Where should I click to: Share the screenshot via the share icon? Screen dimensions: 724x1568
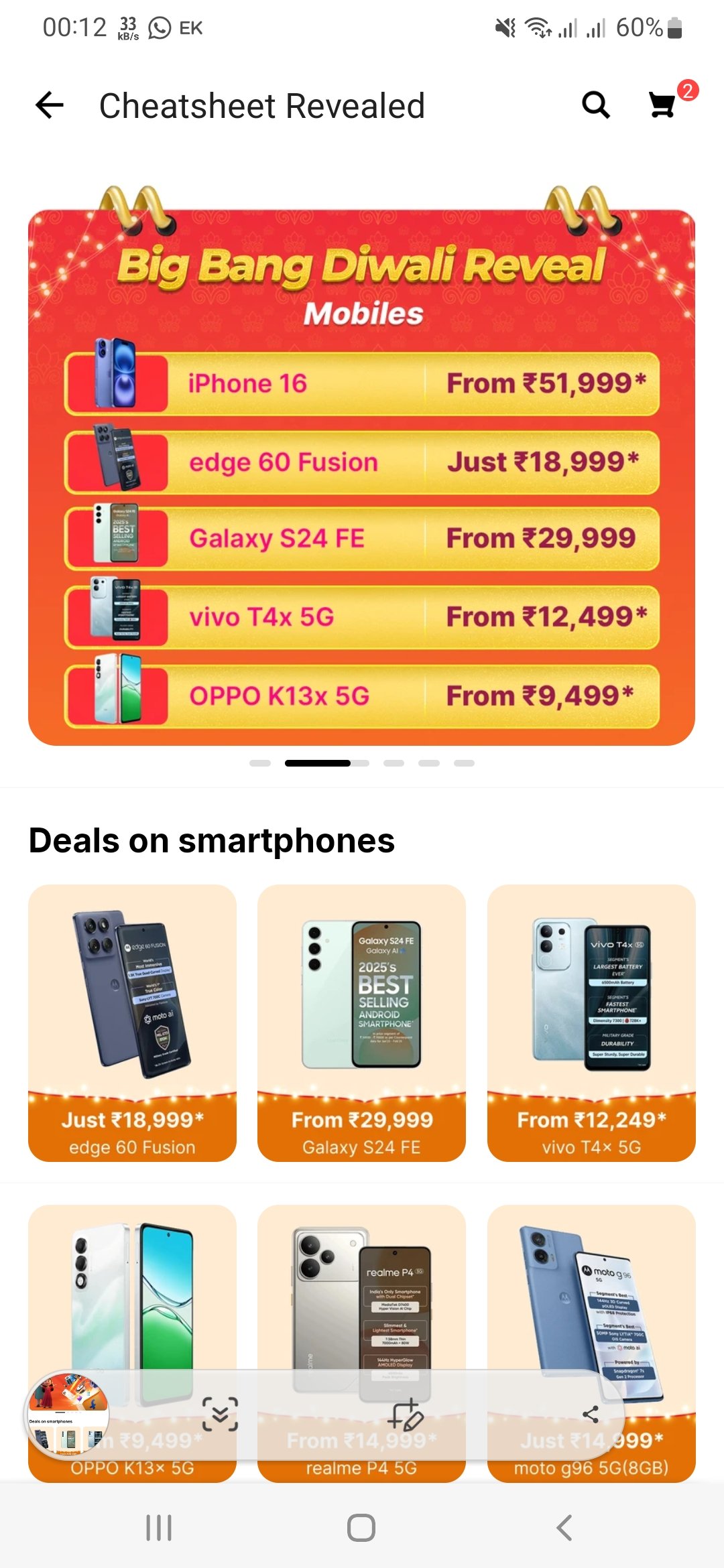click(x=591, y=1414)
